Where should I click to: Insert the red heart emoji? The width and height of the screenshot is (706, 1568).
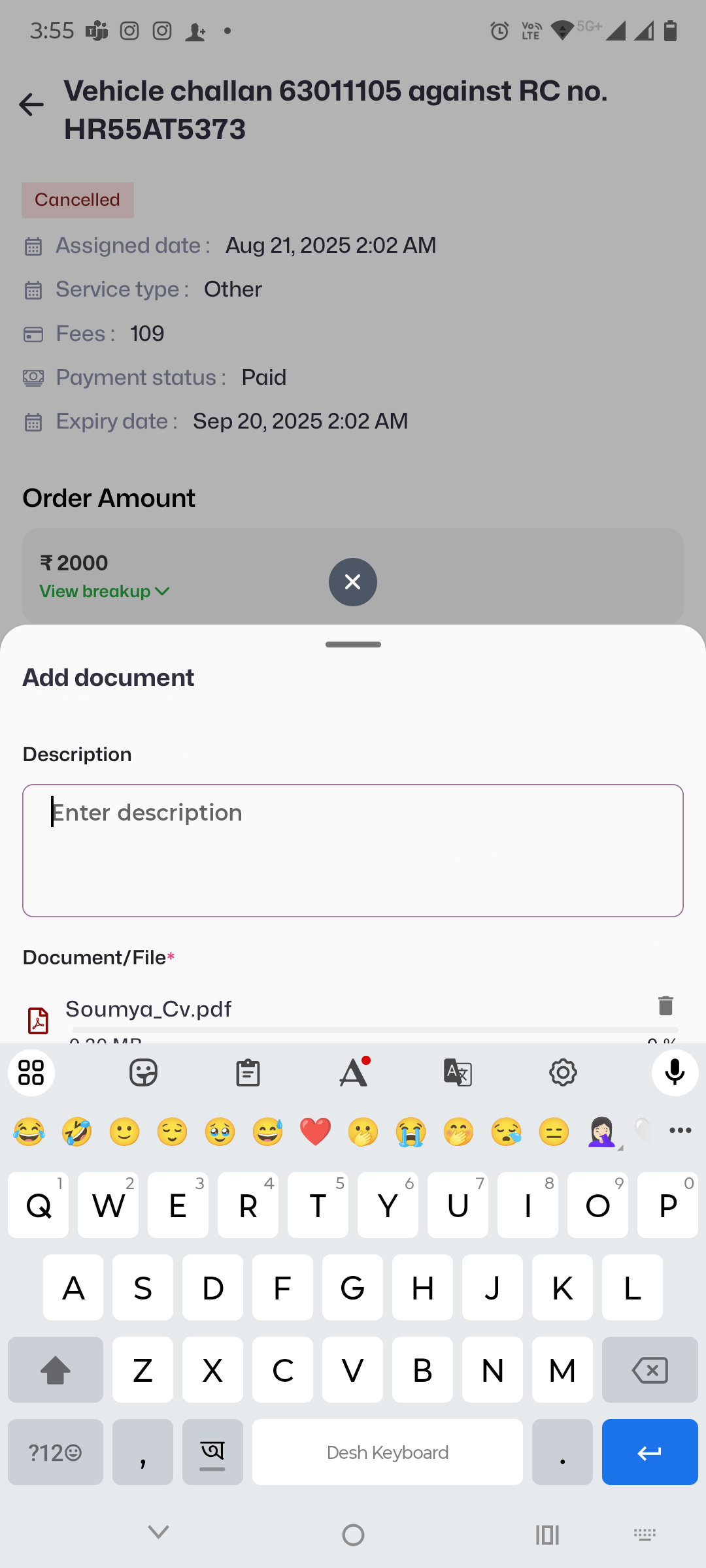315,1132
